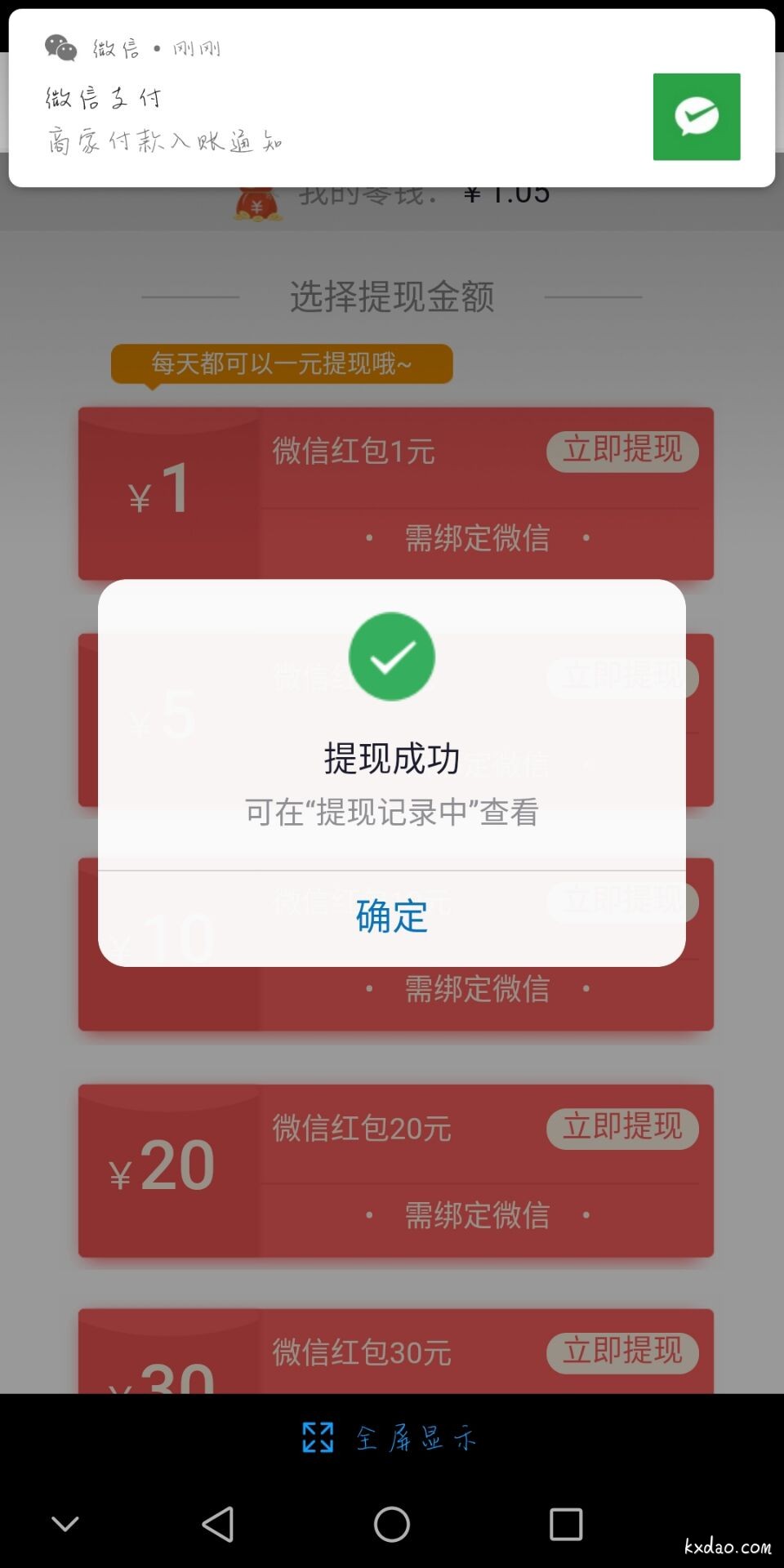Viewport: 784px width, 1568px height.
Task: Open the recent apps view
Action: [x=565, y=1524]
